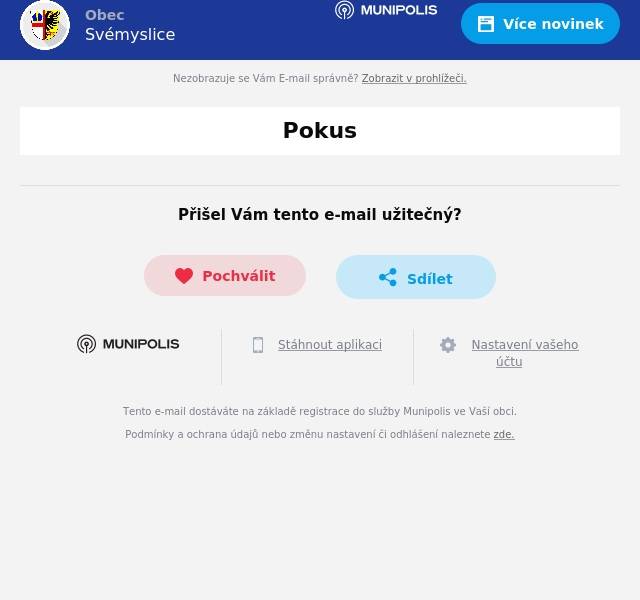Follow the zde link for terms
Screen dimensions: 640x600
503,435
